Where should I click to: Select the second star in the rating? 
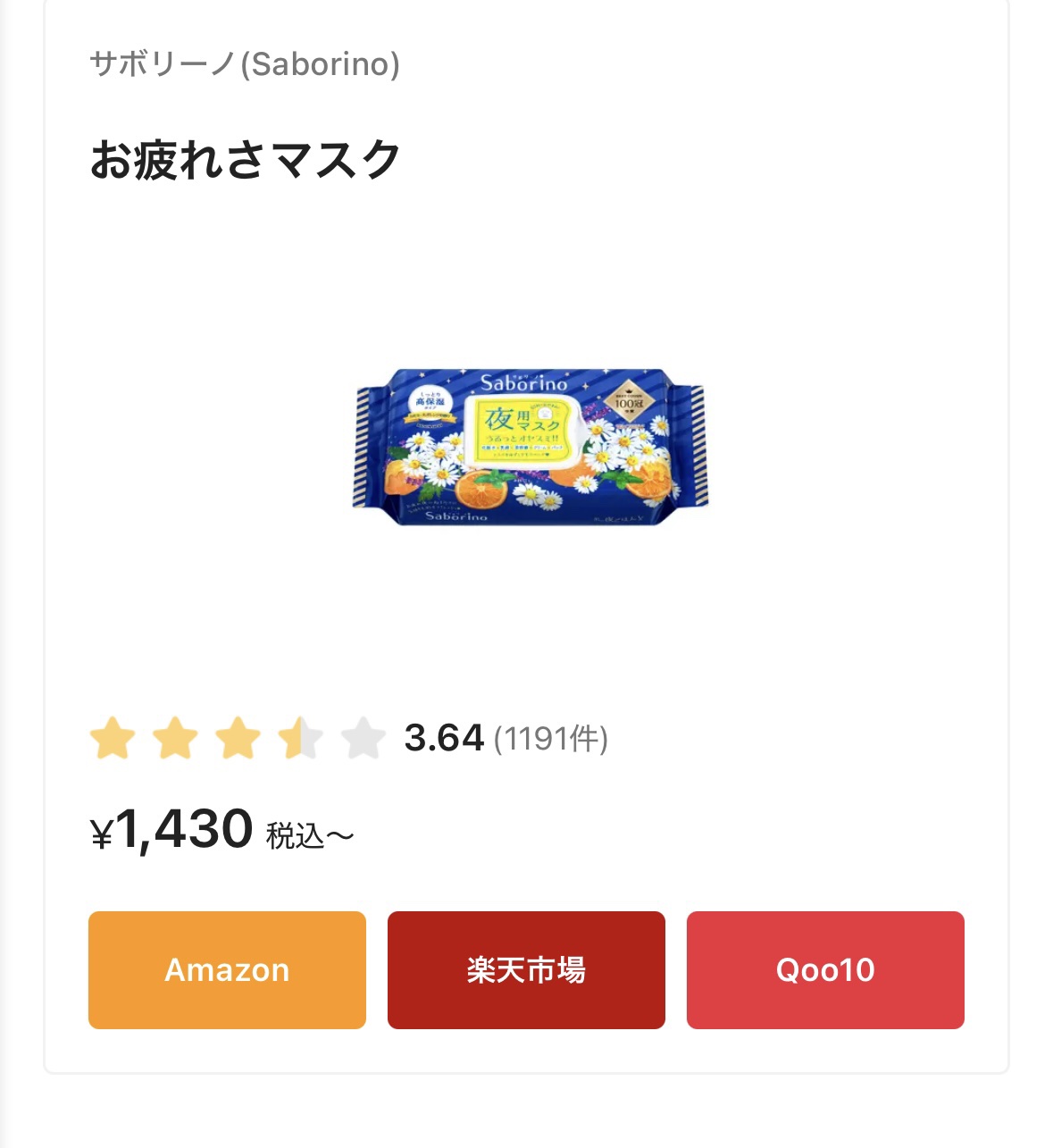click(x=173, y=739)
